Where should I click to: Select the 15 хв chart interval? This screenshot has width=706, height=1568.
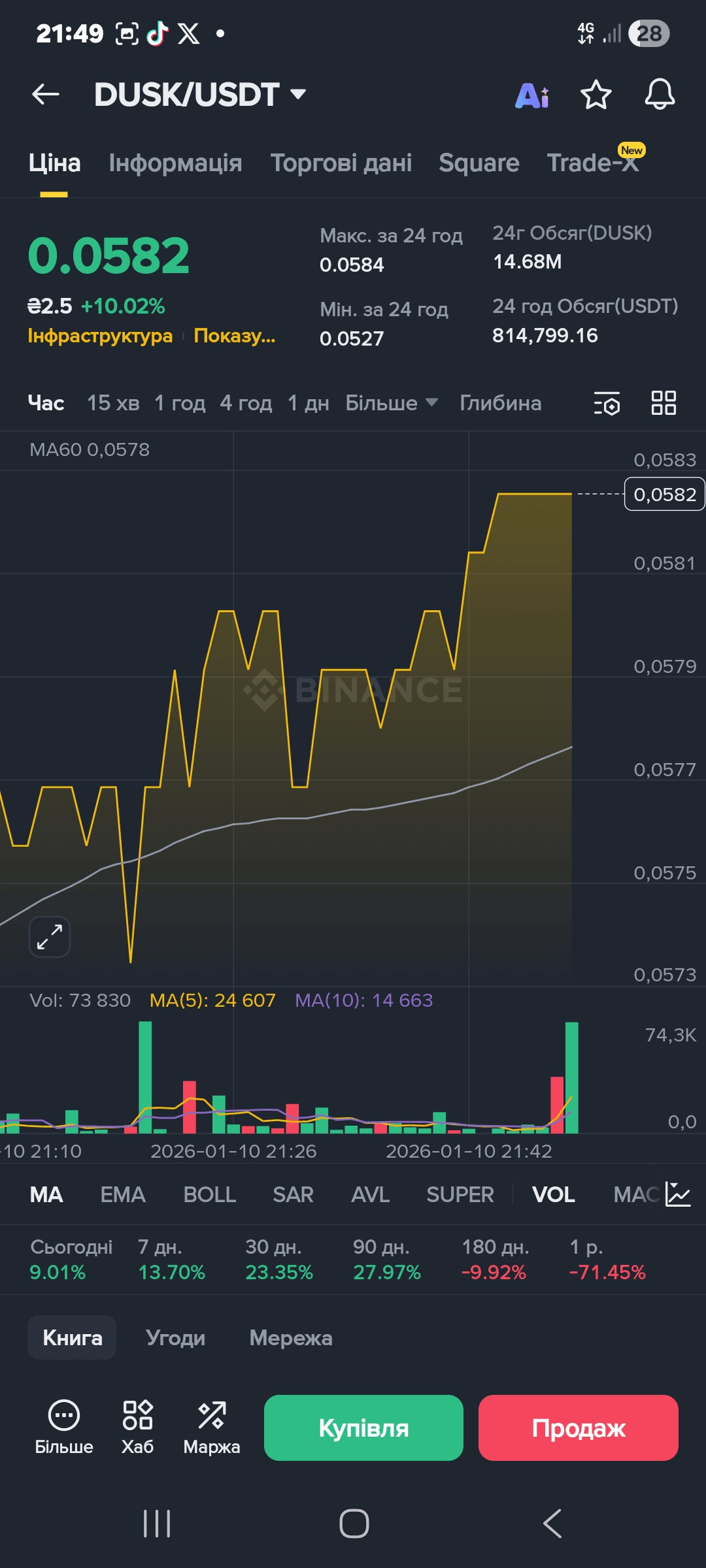(x=113, y=403)
